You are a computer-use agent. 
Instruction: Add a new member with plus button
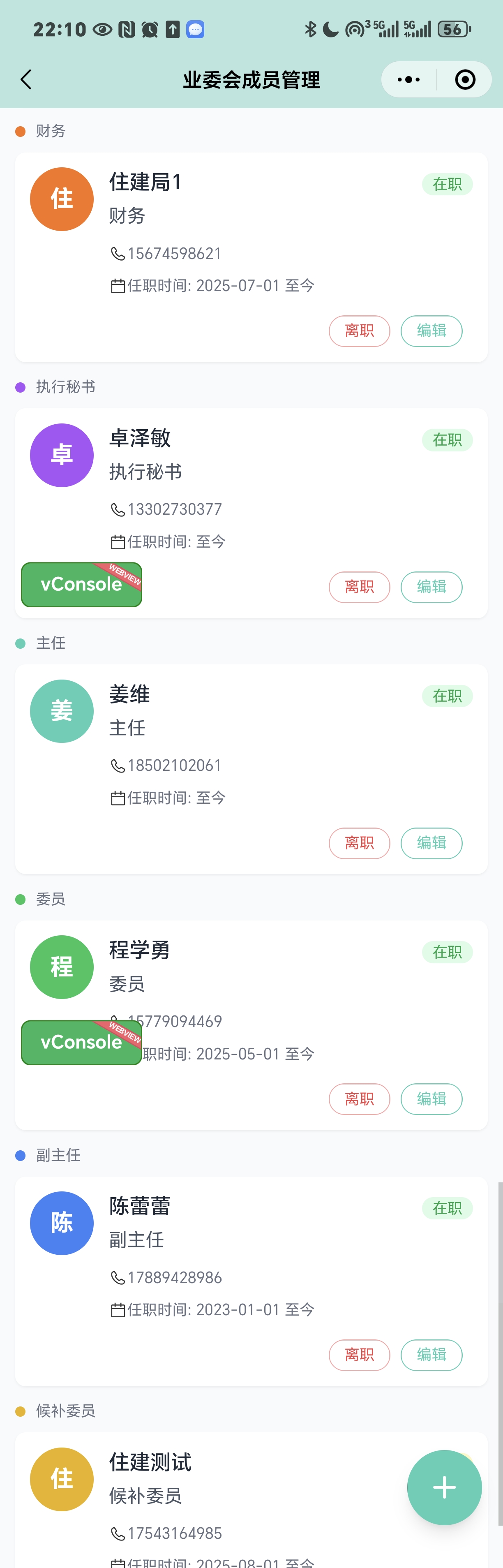point(444,1487)
